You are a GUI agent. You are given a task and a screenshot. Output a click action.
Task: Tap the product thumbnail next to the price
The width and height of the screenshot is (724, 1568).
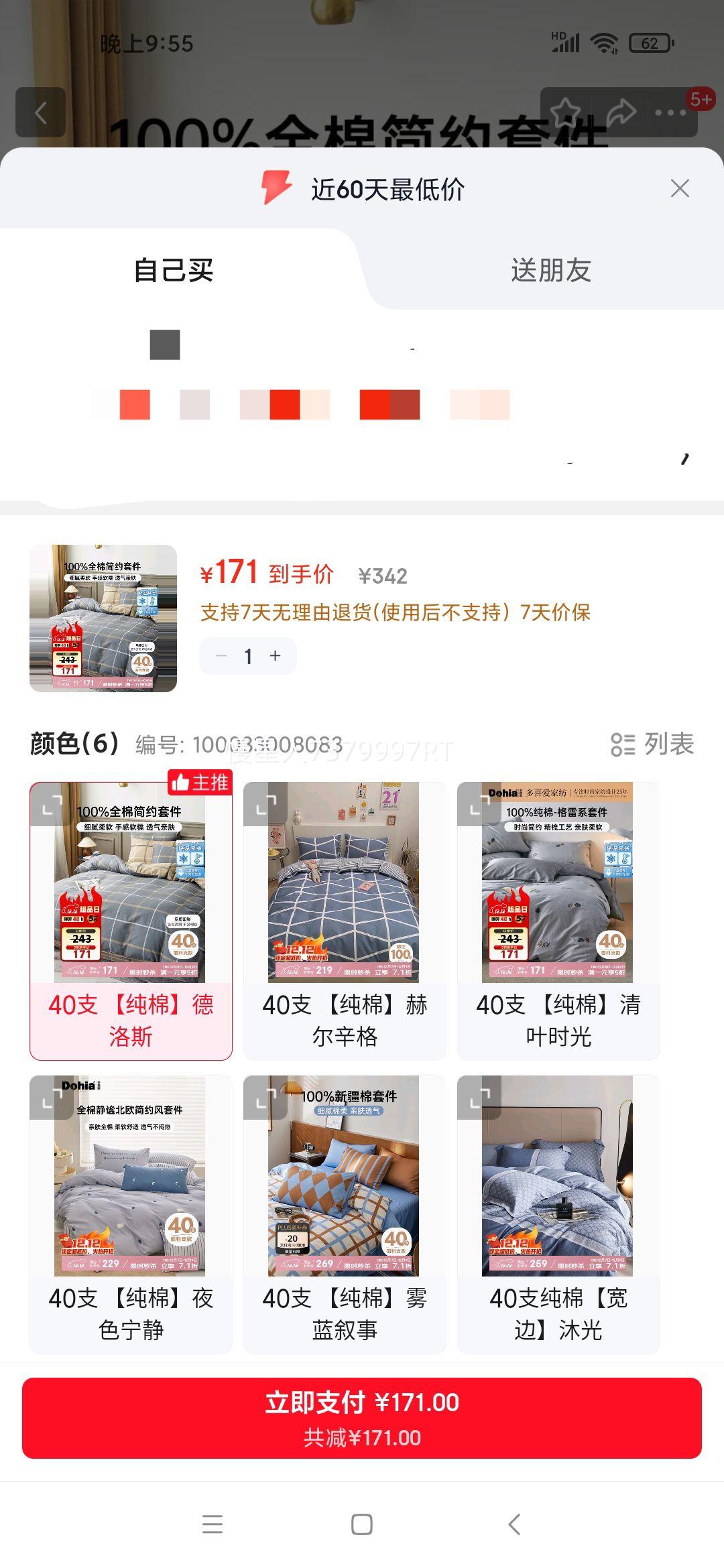[102, 619]
